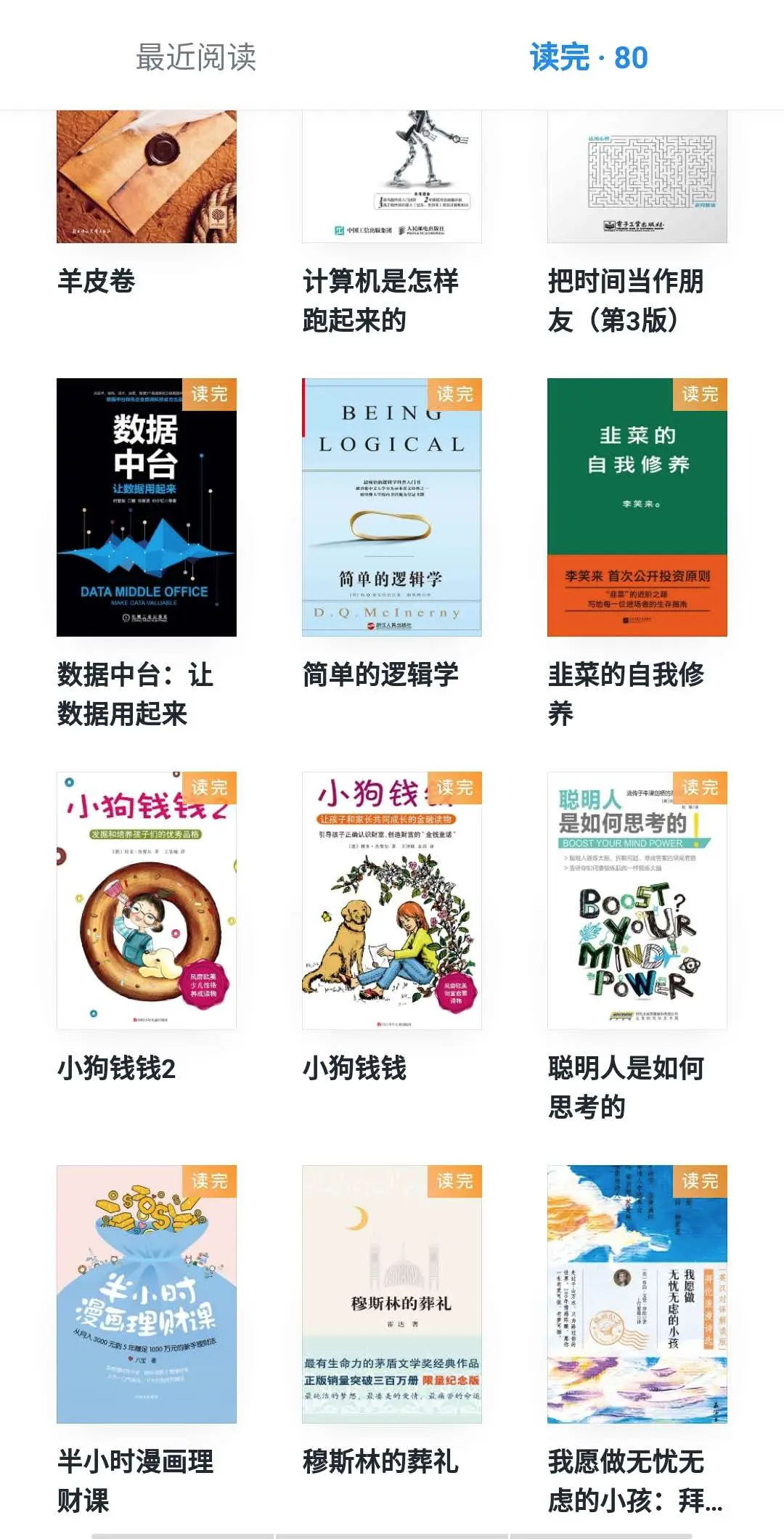The image size is (784, 1539).
Task: Open 半小时漫画理财课 book
Action: coord(147,1294)
